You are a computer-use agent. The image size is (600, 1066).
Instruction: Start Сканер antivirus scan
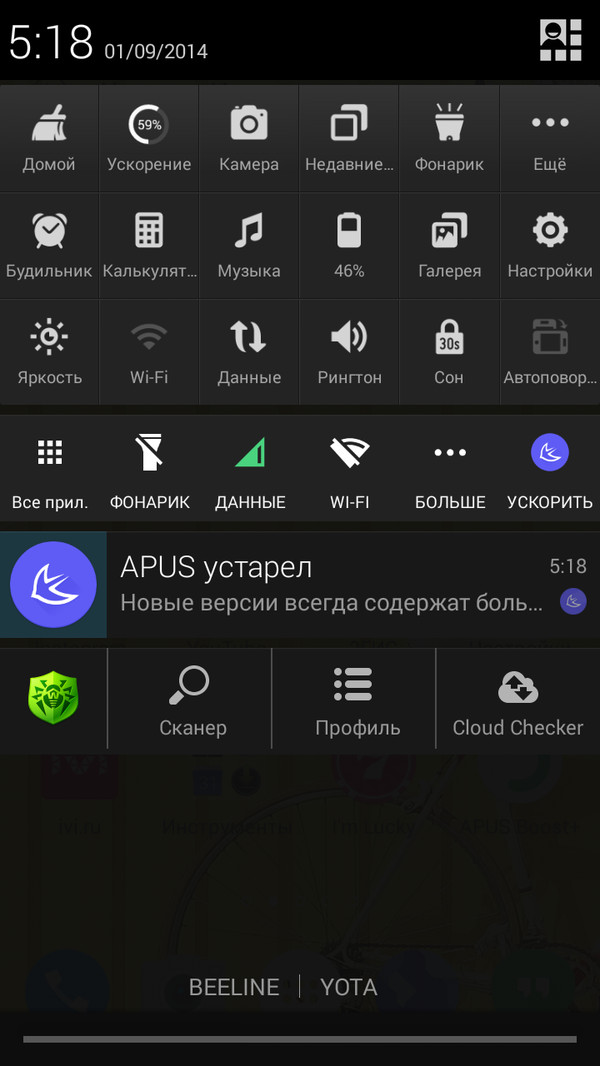click(192, 700)
